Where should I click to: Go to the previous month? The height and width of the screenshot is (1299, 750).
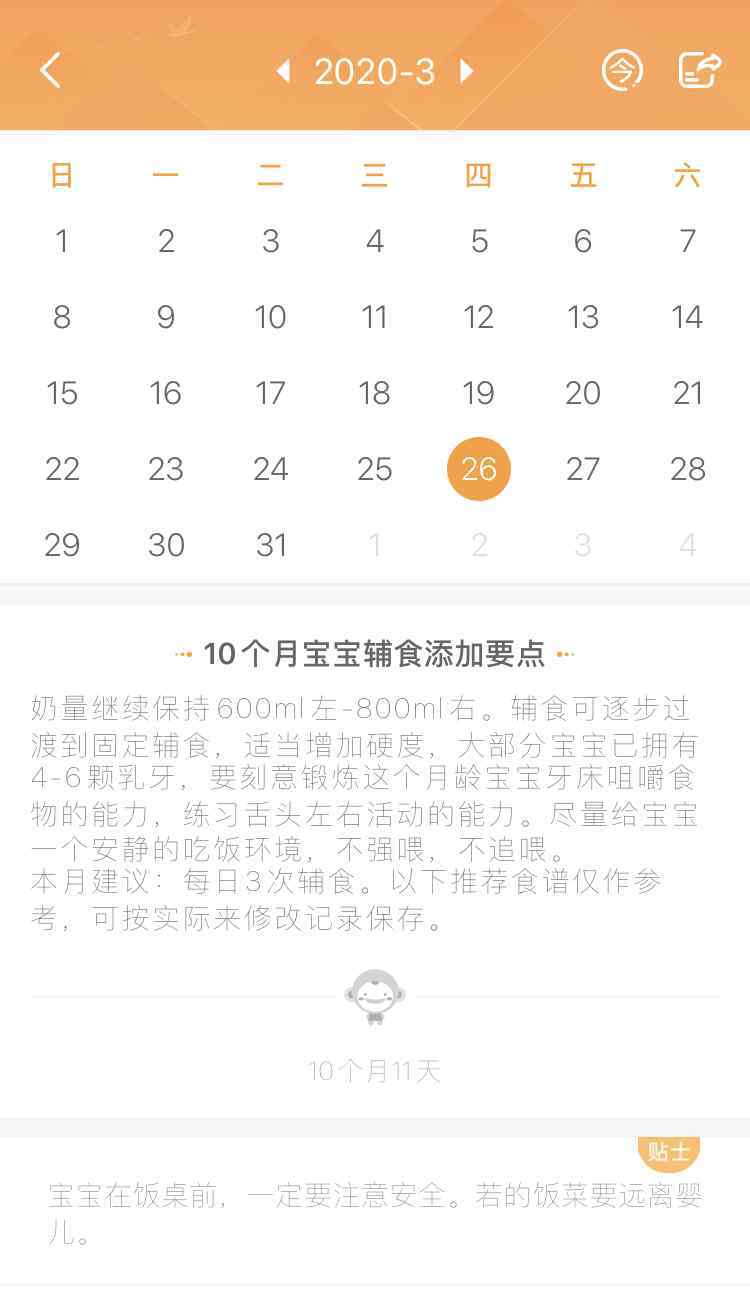click(x=283, y=71)
